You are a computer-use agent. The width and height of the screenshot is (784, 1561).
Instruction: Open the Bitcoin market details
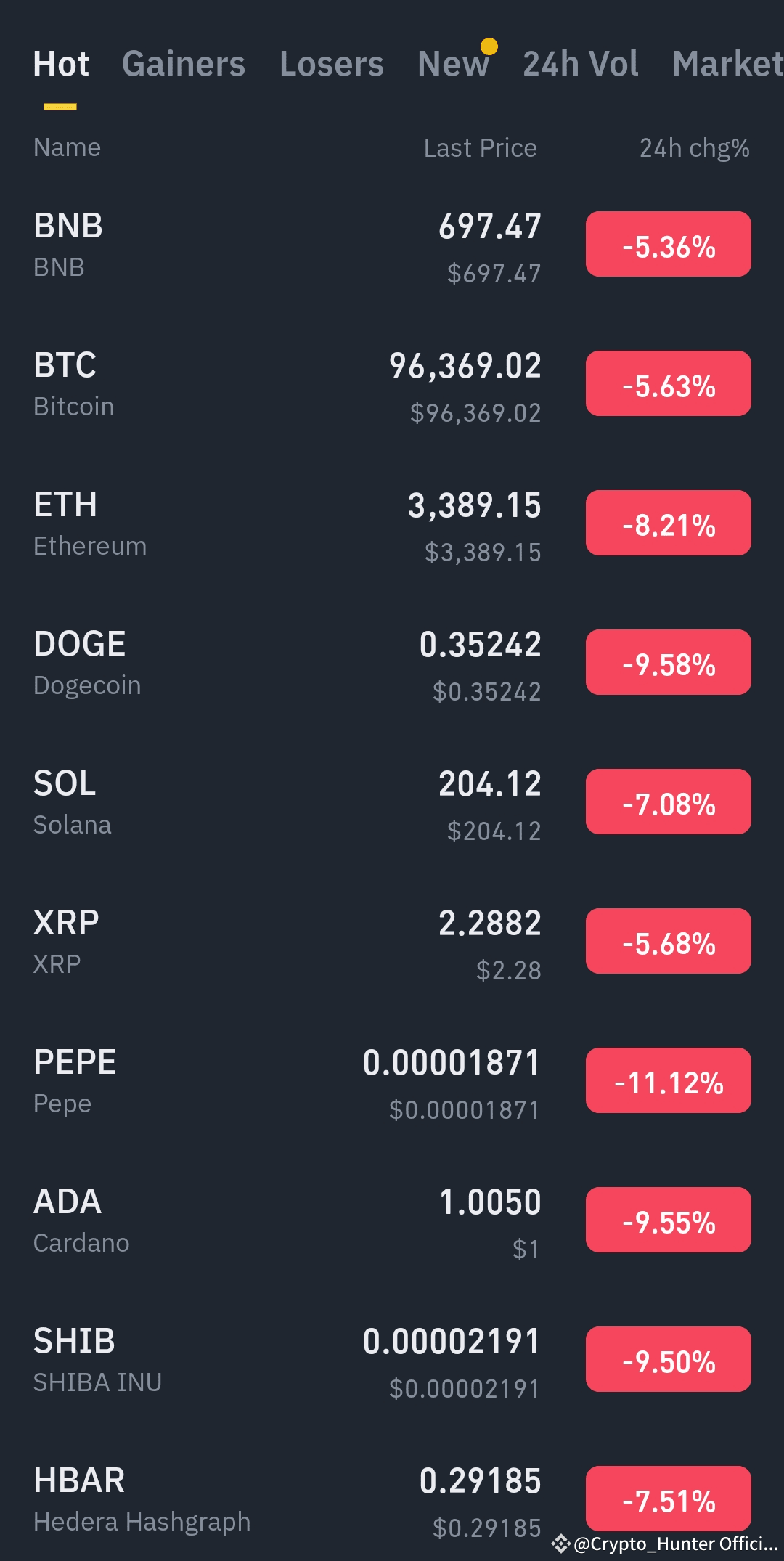click(290, 385)
